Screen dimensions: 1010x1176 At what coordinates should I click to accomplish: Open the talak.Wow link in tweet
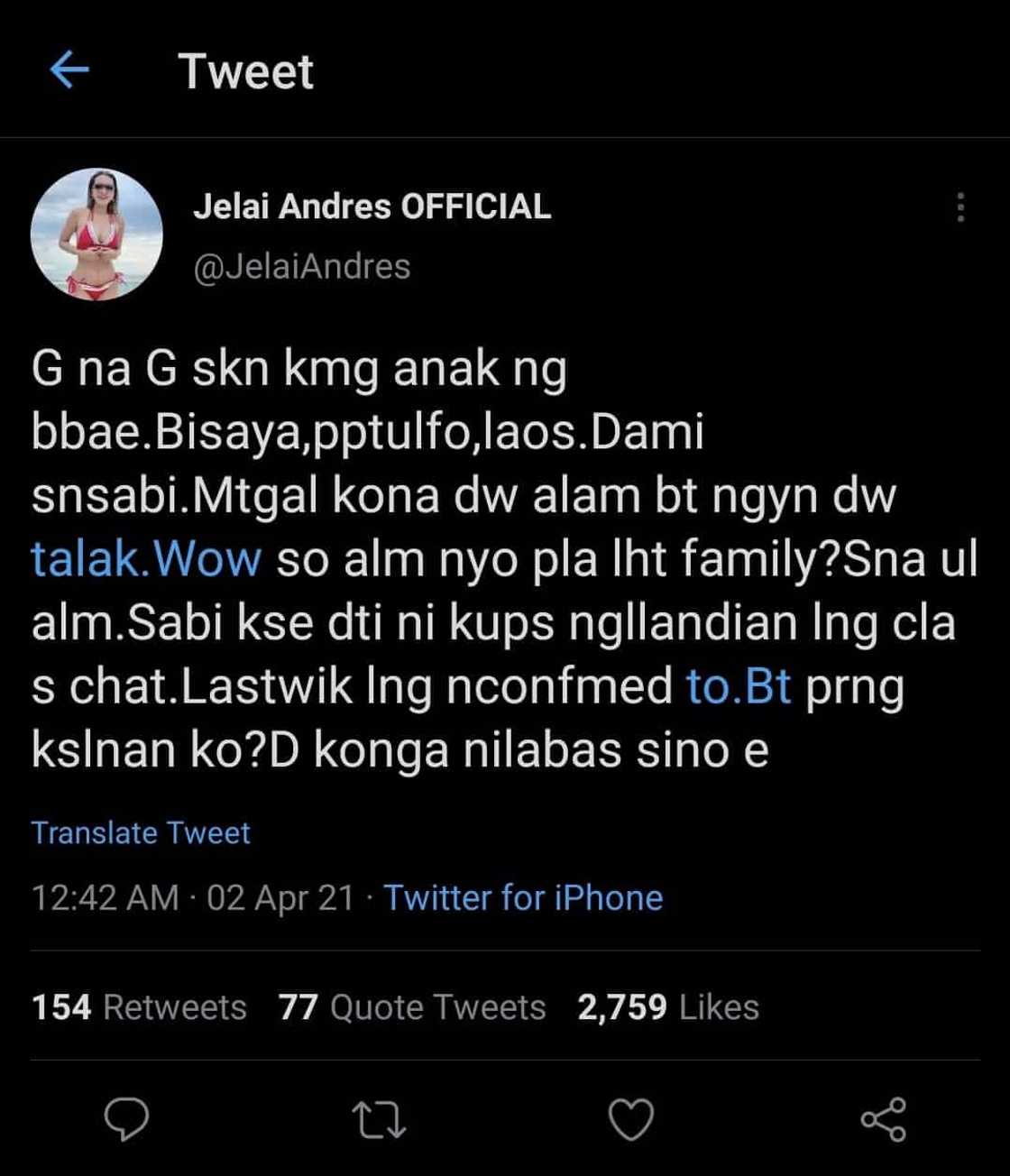(x=146, y=559)
